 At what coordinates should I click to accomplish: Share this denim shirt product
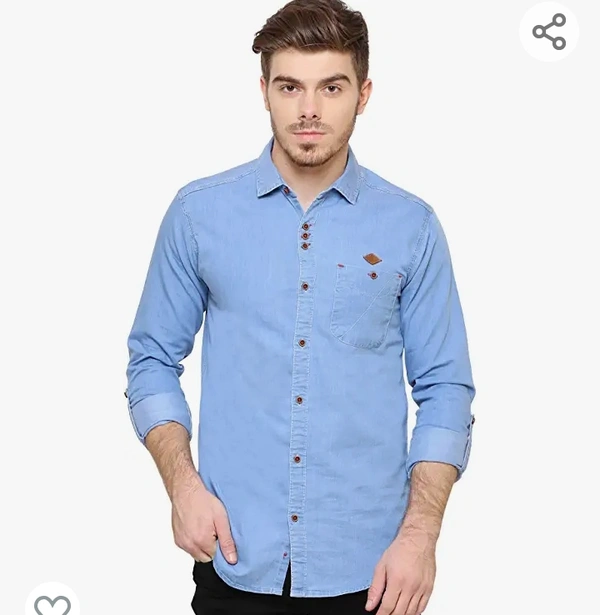pos(549,32)
